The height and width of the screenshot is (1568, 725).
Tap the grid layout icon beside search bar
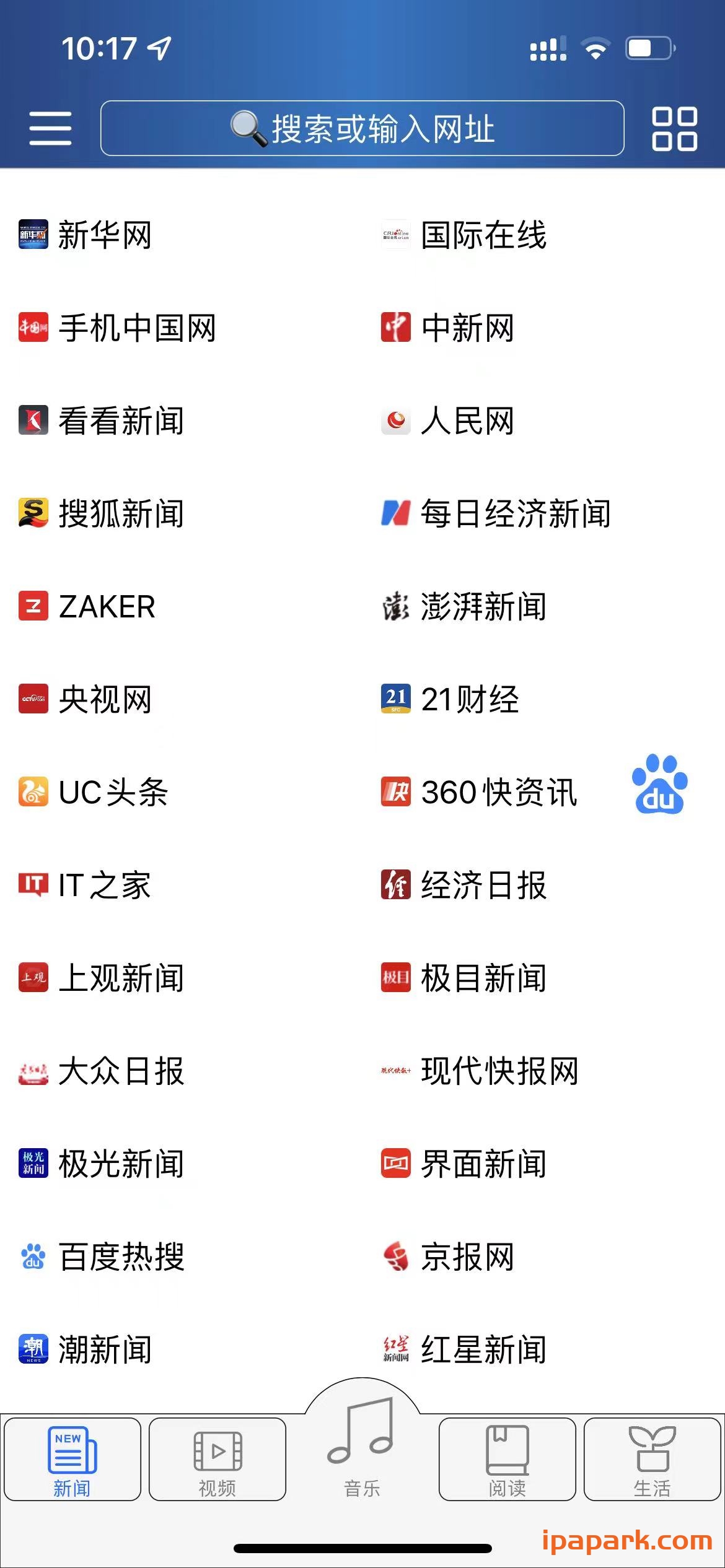pos(674,128)
